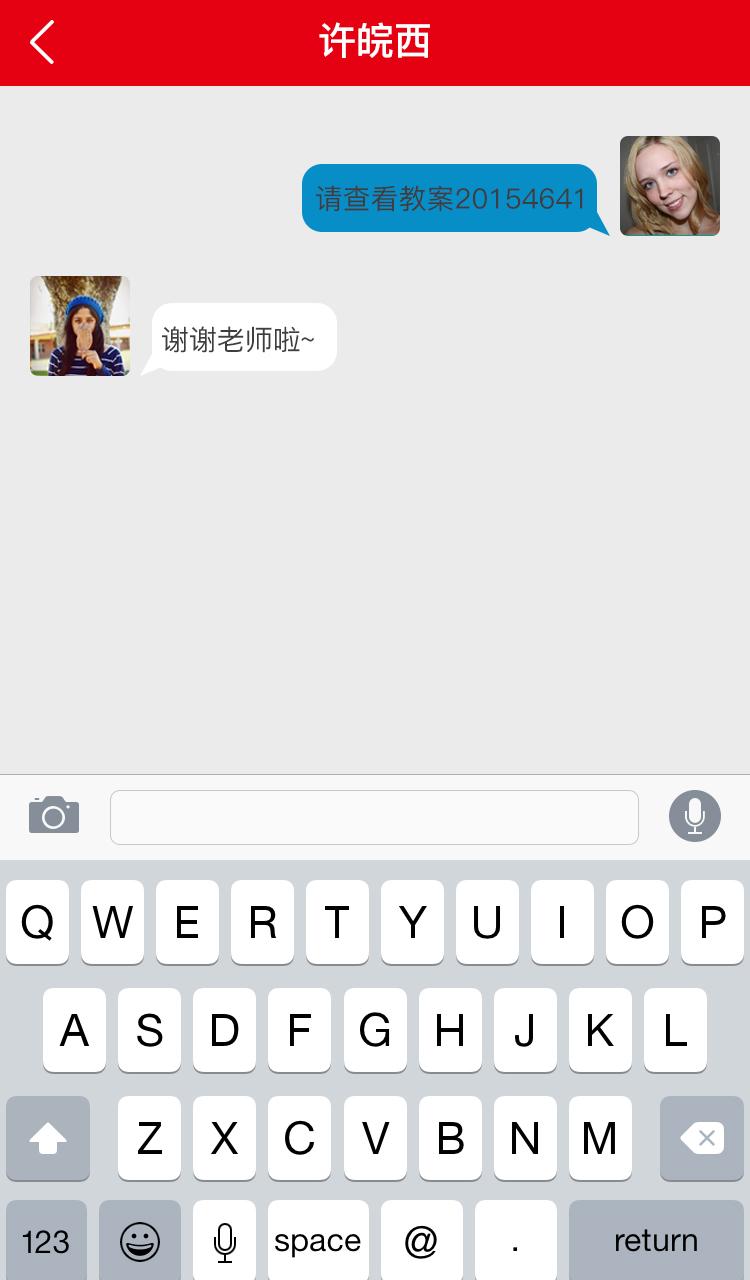Toggle uppercase with the shift key
This screenshot has height=1280, width=750.
coord(47,1138)
